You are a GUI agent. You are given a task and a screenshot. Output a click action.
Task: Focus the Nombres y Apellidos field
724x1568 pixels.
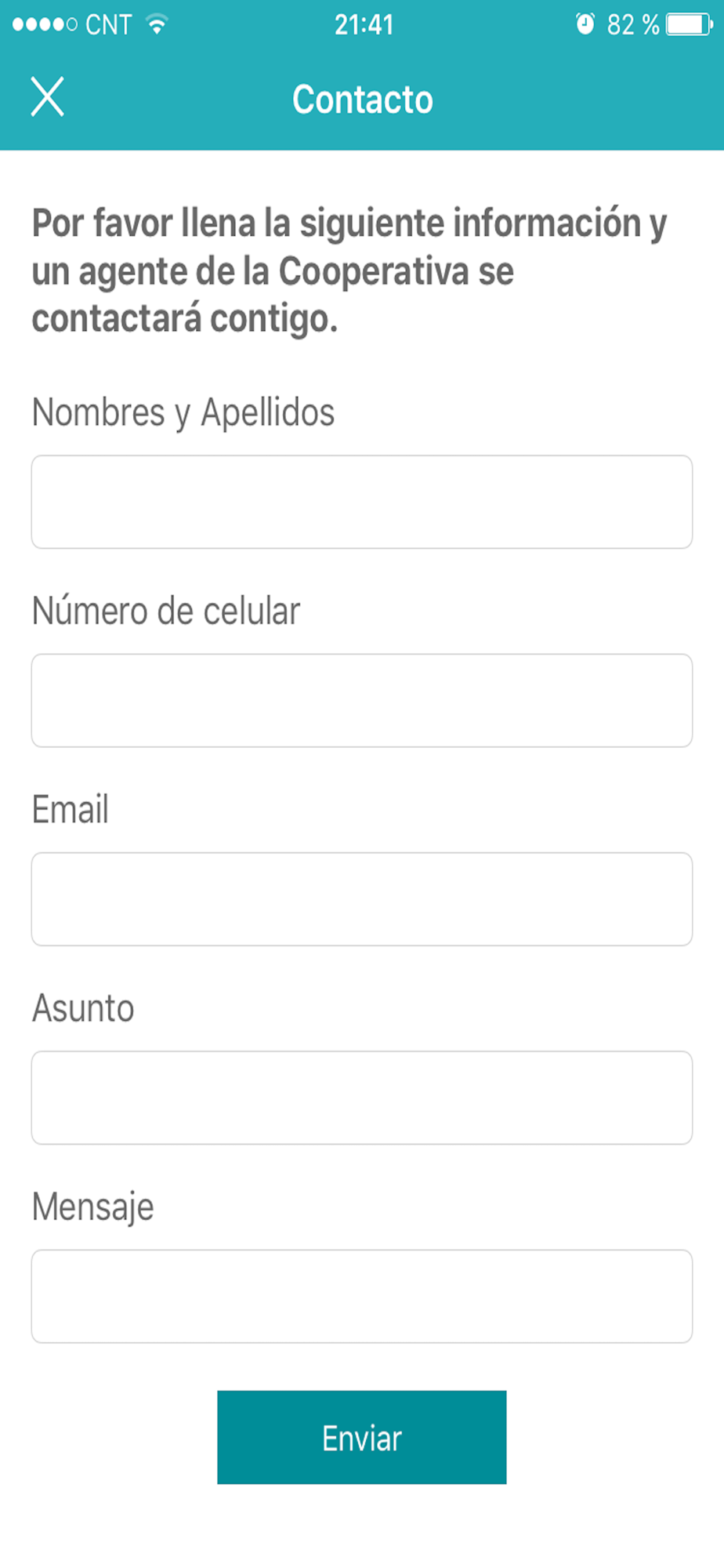(x=361, y=502)
